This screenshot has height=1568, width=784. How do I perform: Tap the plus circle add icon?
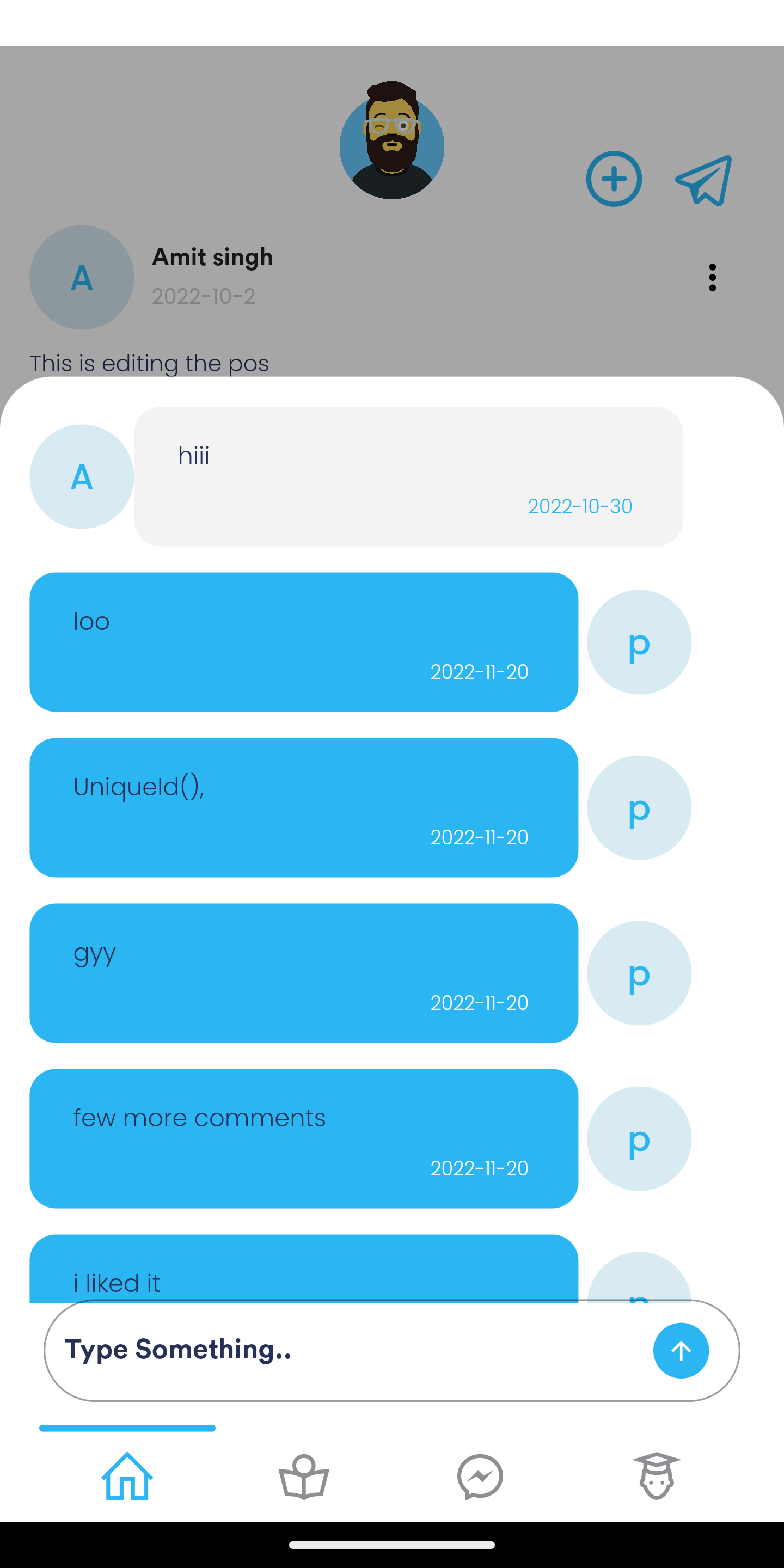tap(614, 179)
